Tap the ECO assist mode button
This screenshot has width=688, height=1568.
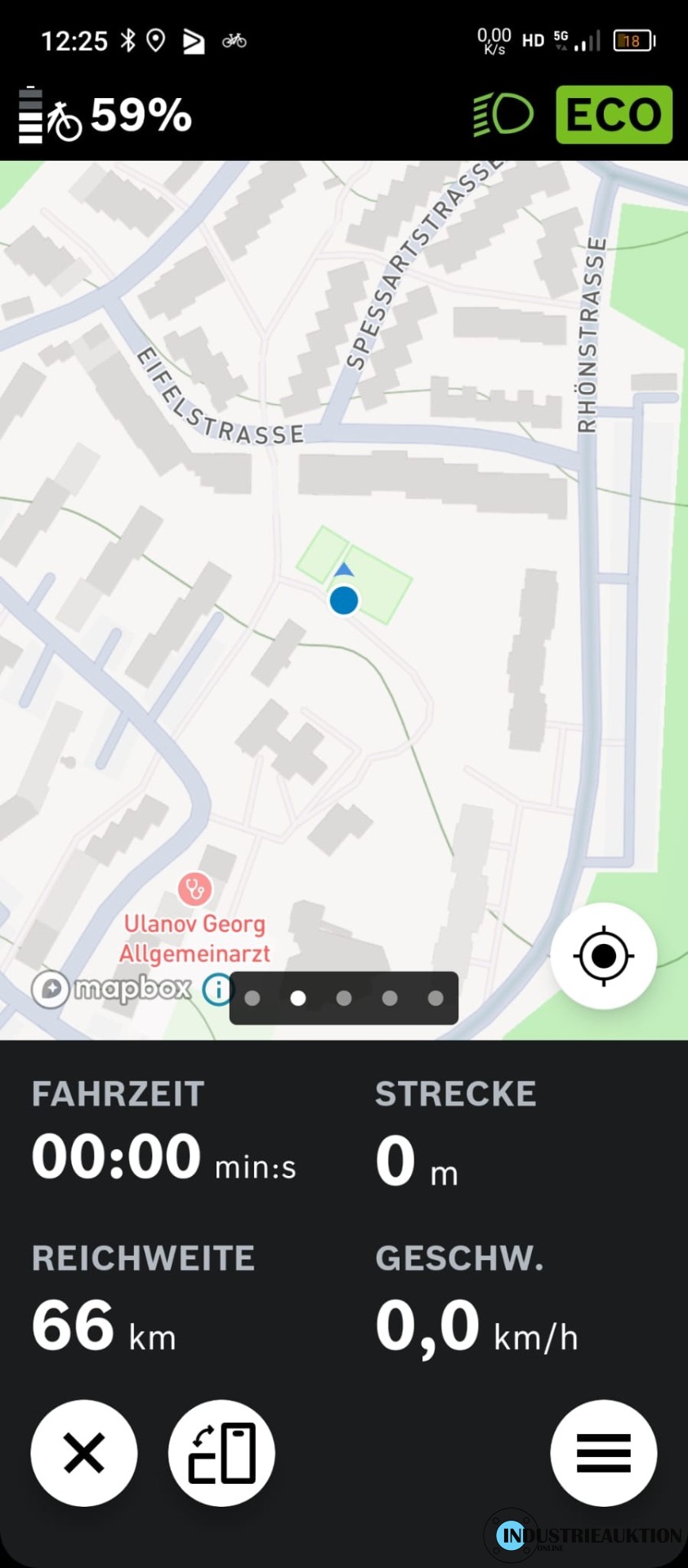614,115
